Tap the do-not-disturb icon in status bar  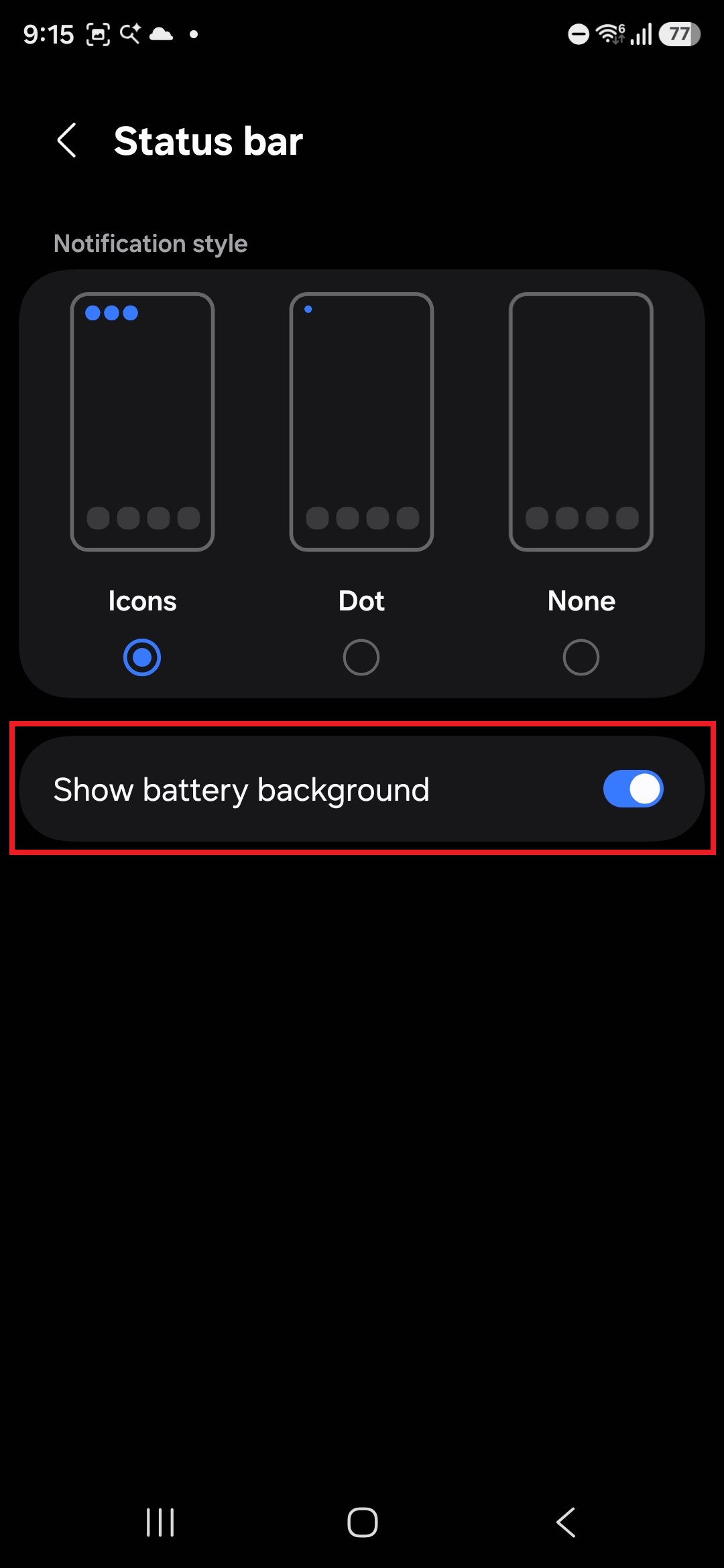[578, 34]
